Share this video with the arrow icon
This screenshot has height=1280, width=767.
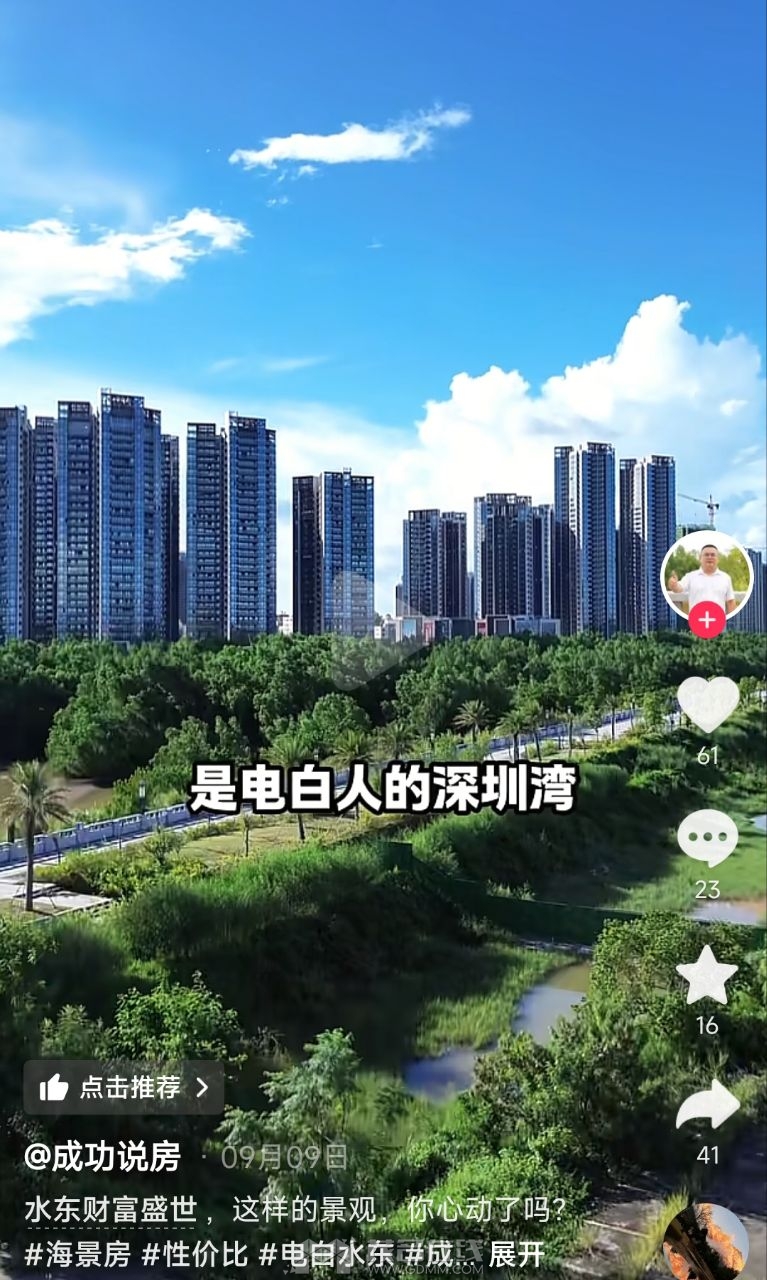pos(707,1106)
